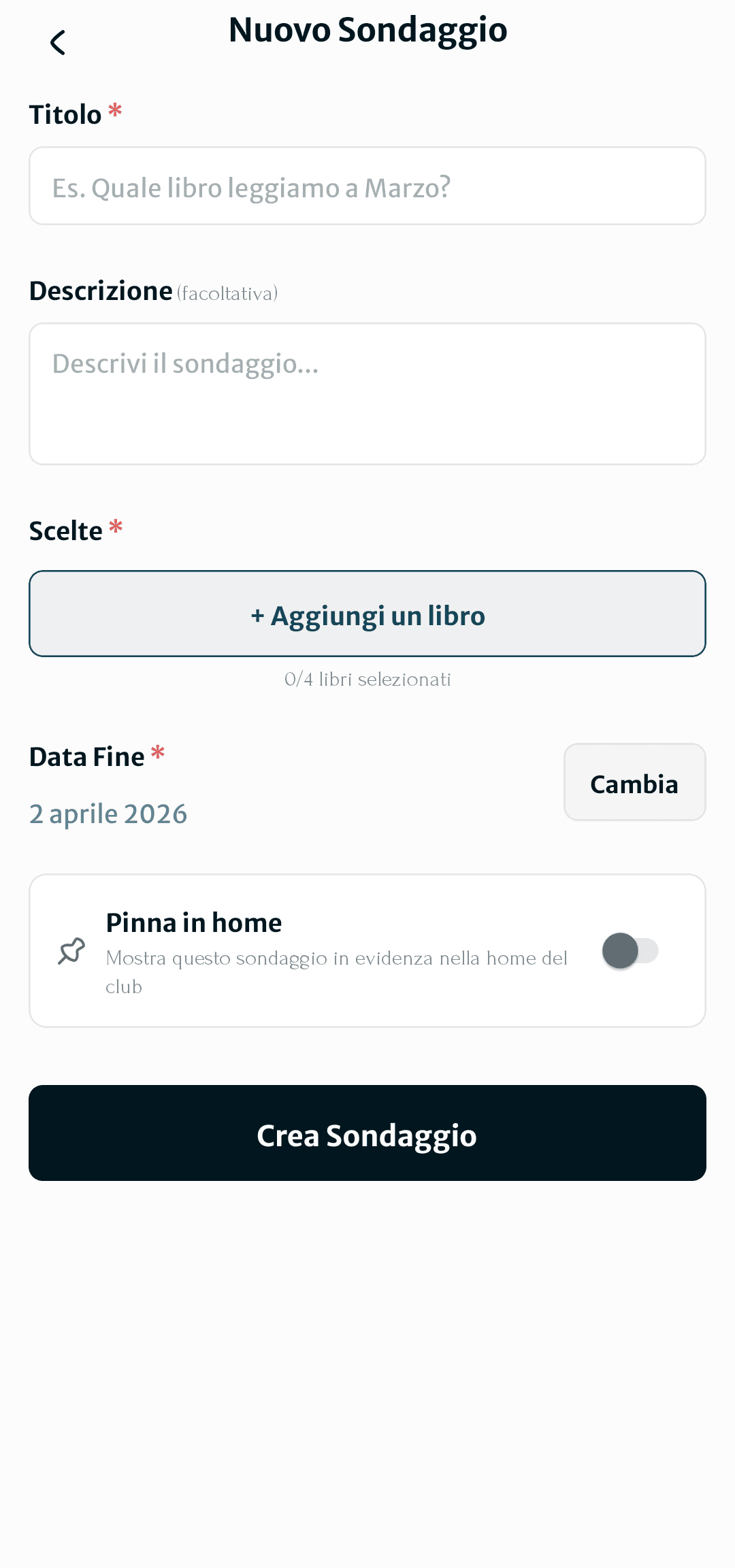Expand book choices with Aggiungi un libro

367,614
